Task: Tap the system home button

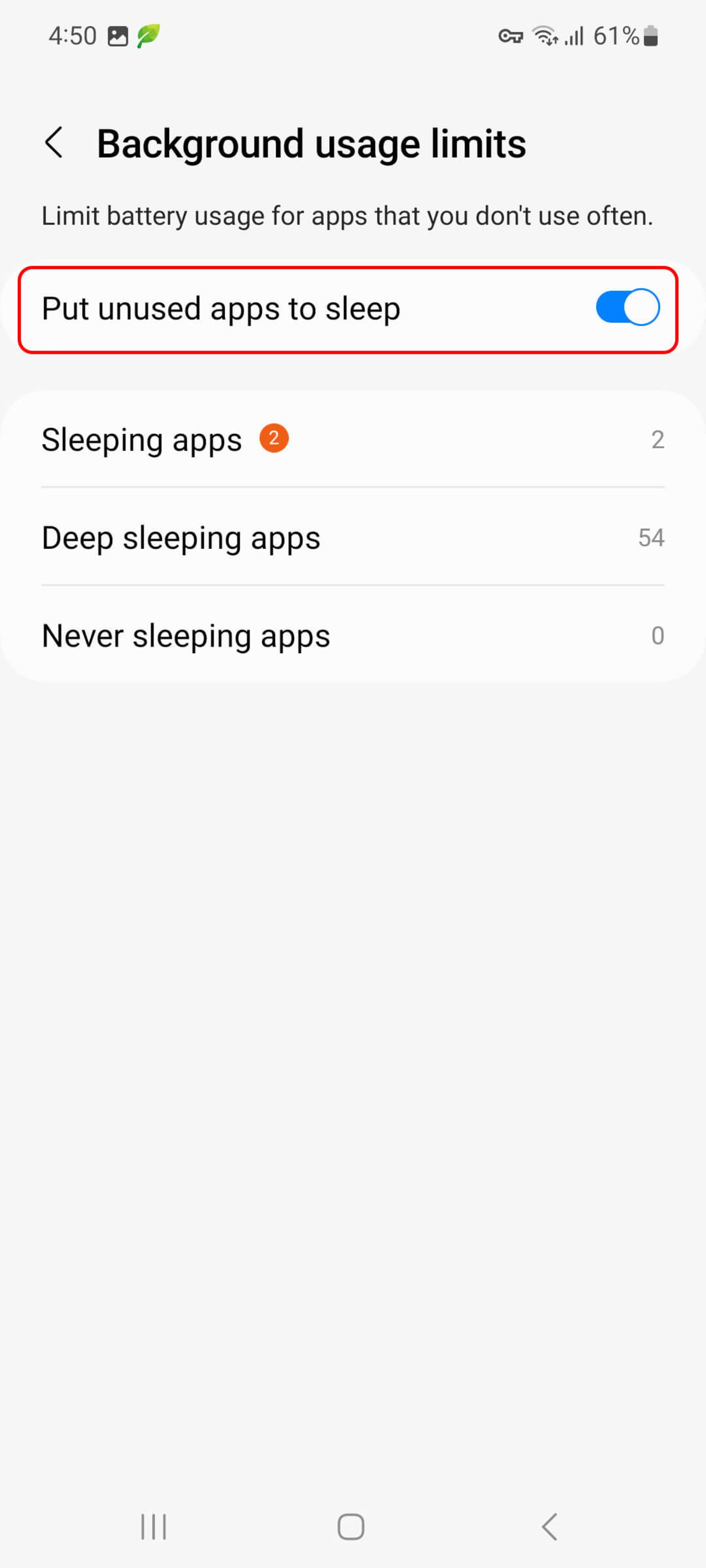Action: pos(351,1526)
